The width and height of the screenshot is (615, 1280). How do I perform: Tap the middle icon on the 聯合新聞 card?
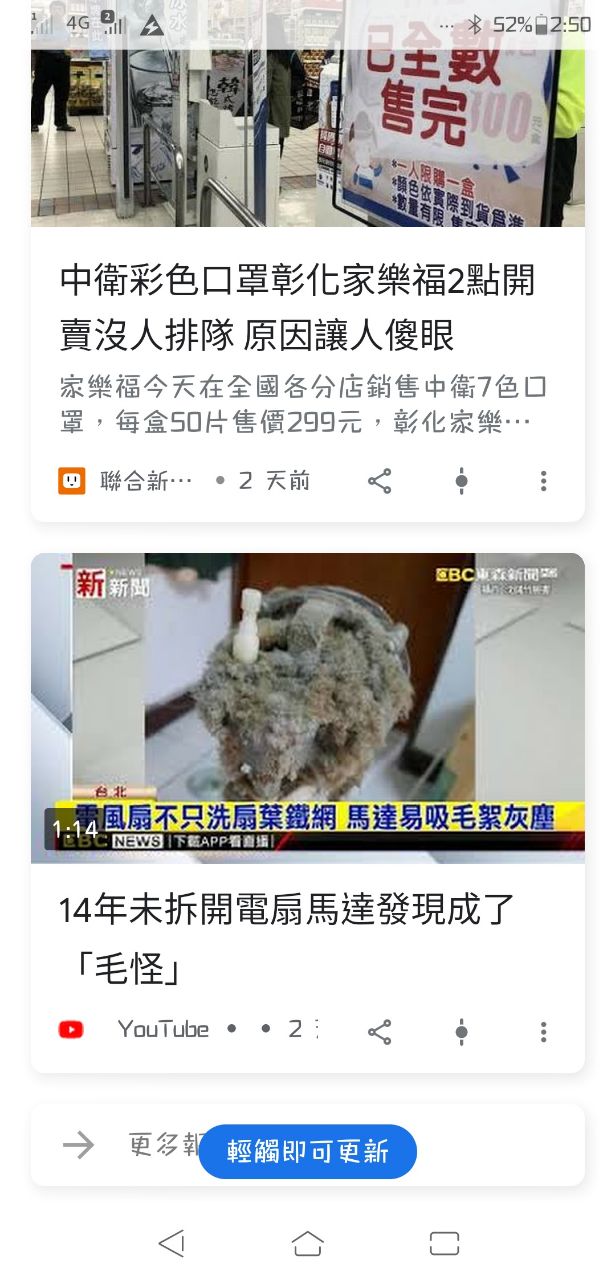(x=461, y=481)
